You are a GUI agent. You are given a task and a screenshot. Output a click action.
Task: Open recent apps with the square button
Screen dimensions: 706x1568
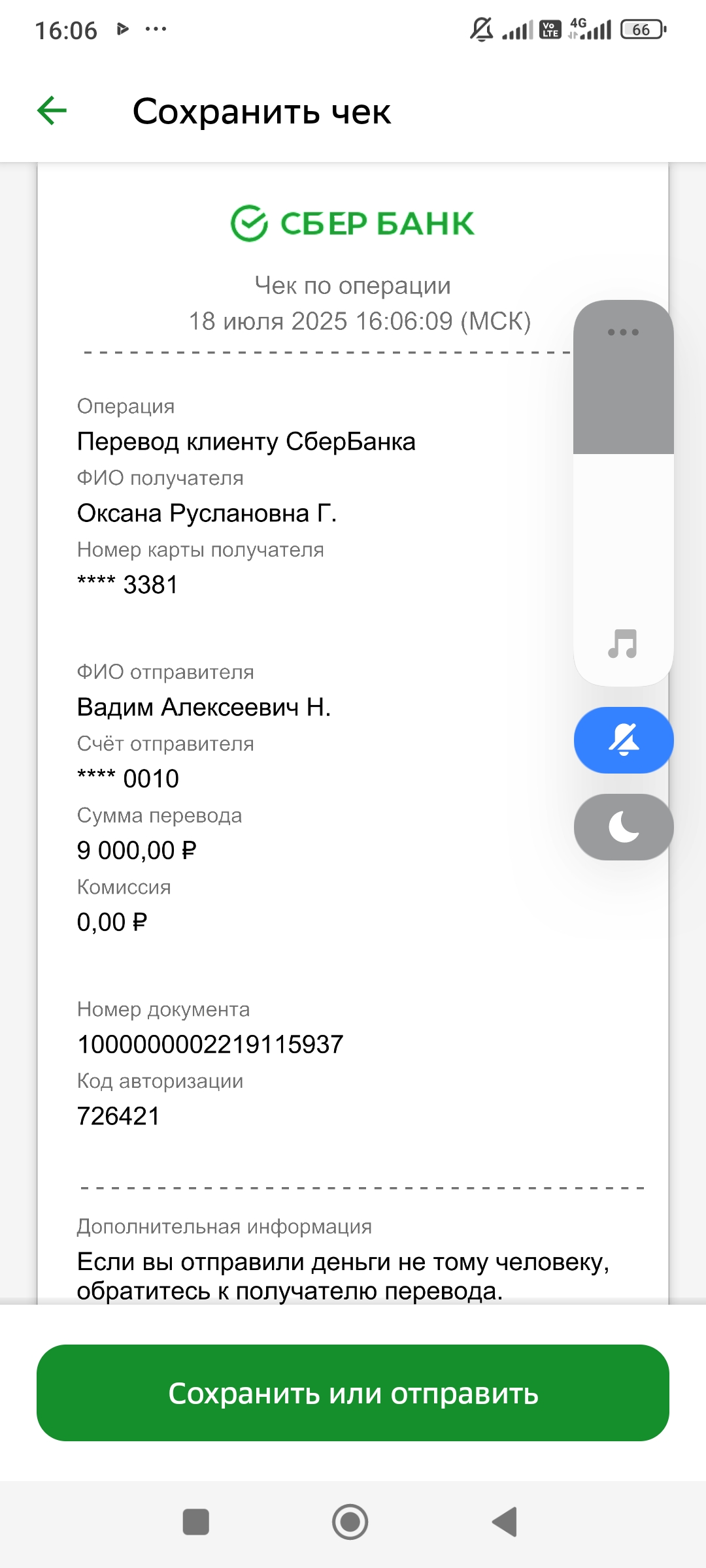pyautogui.click(x=196, y=1522)
